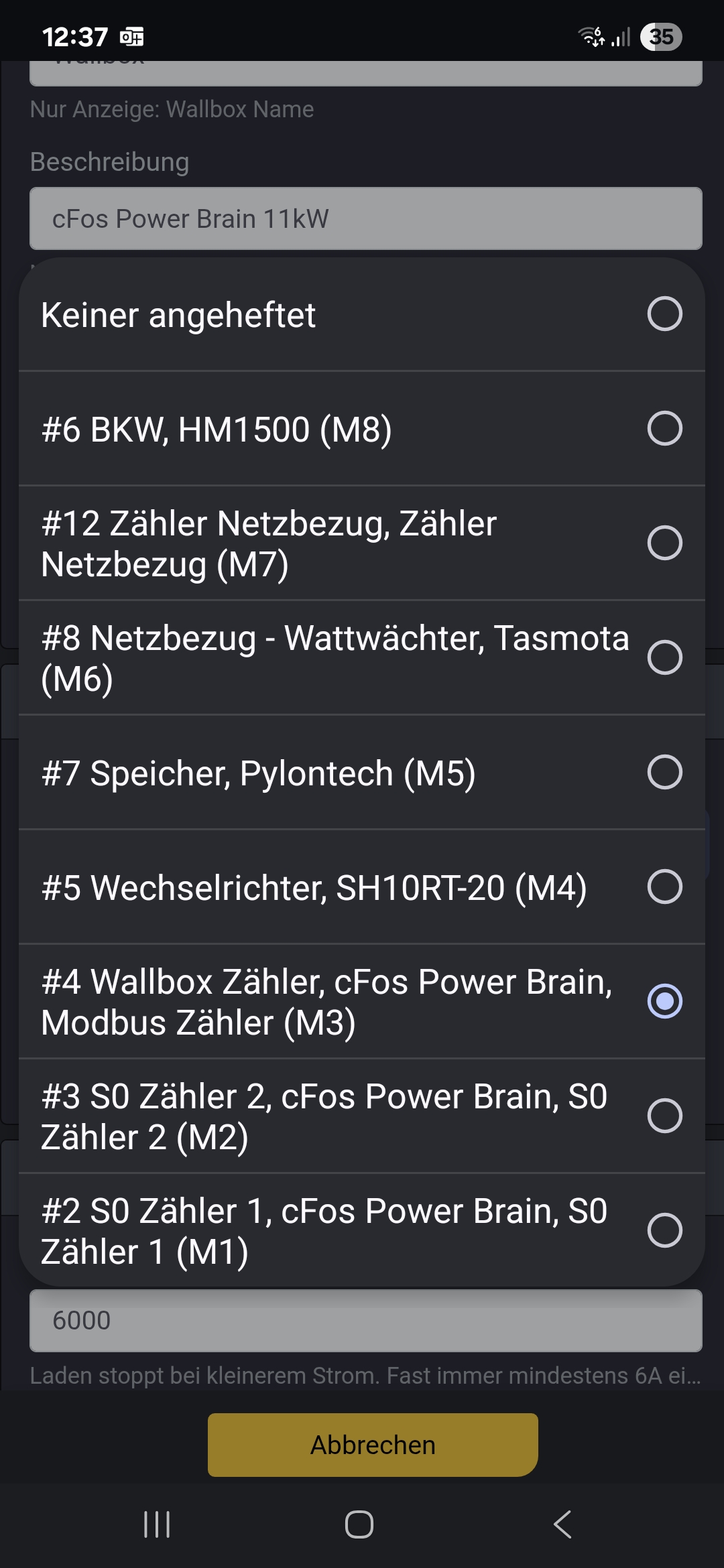Go back with the system back button
The width and height of the screenshot is (724, 1568).
(x=562, y=1524)
